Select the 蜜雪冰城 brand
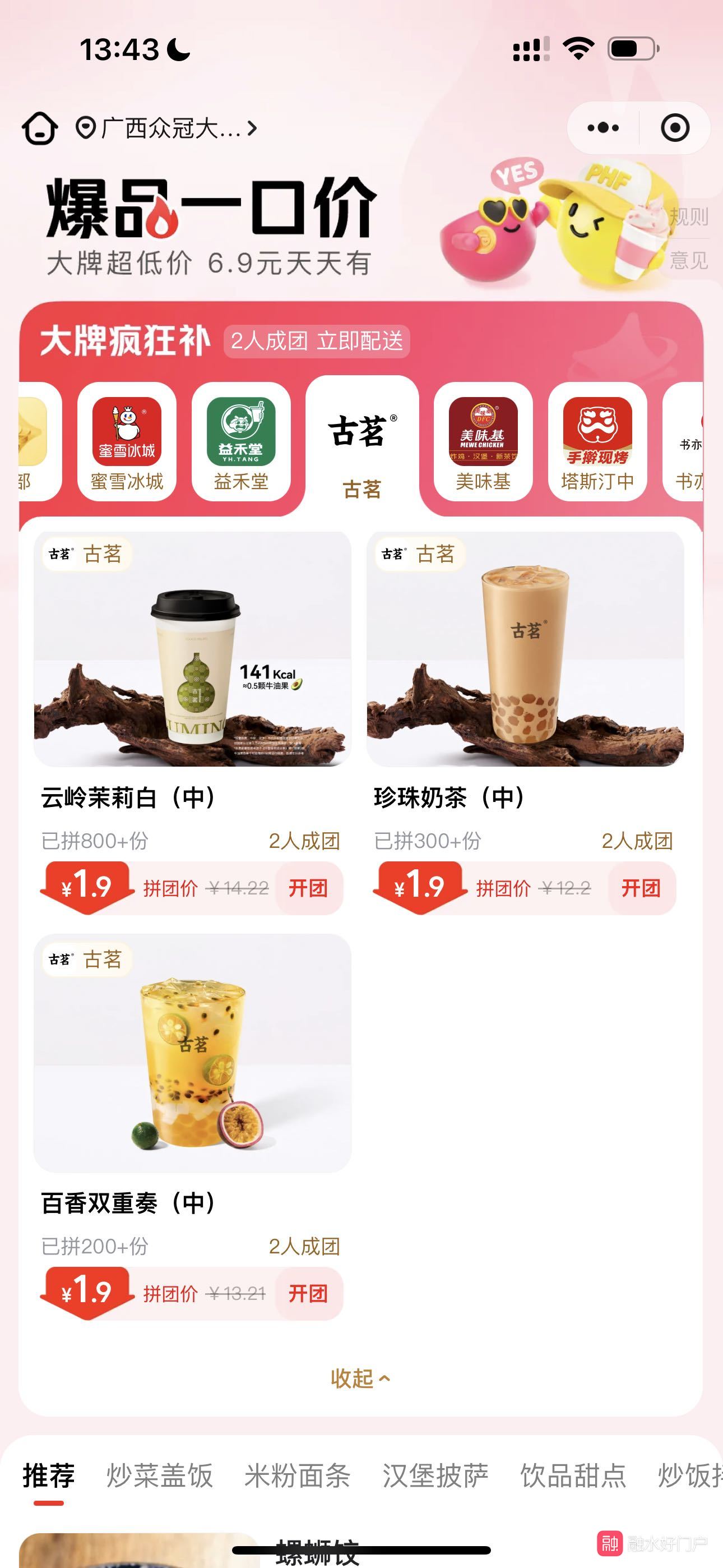This screenshot has height=1568, width=723. pyautogui.click(x=127, y=442)
